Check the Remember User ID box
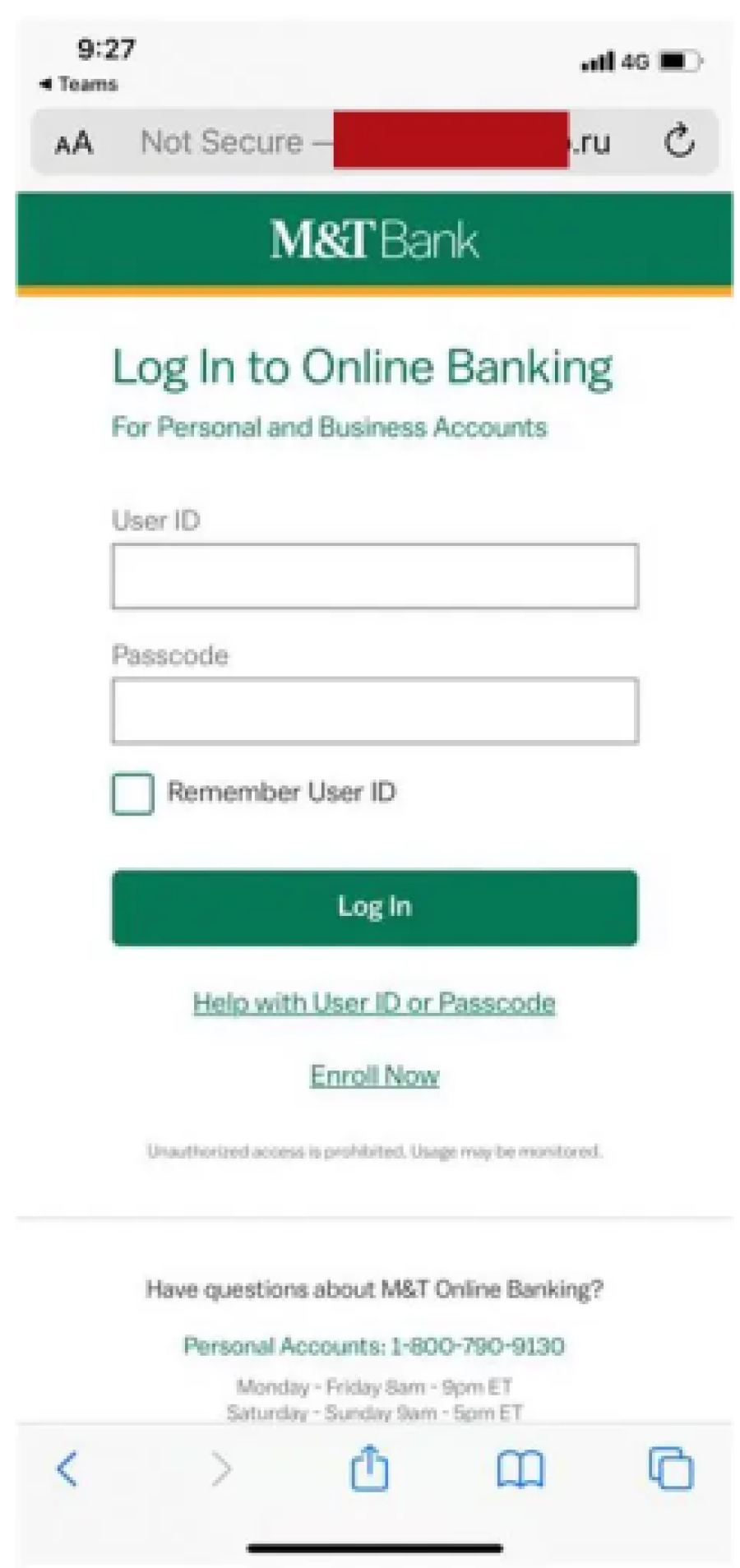The width and height of the screenshot is (740, 1568). 133,793
